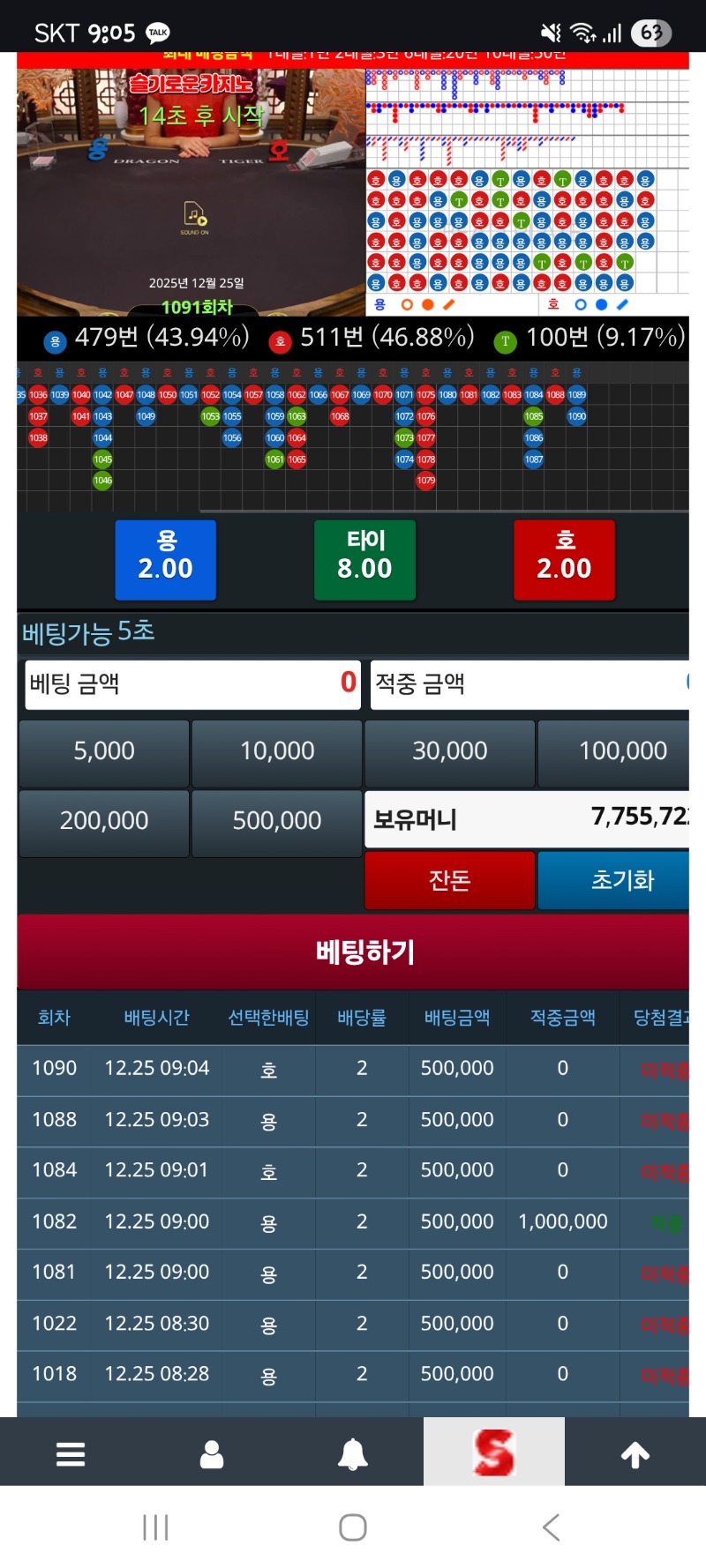Viewport: 706px width, 1568px height.
Task: Pick the red 호 2.00 bet option
Action: [564, 560]
